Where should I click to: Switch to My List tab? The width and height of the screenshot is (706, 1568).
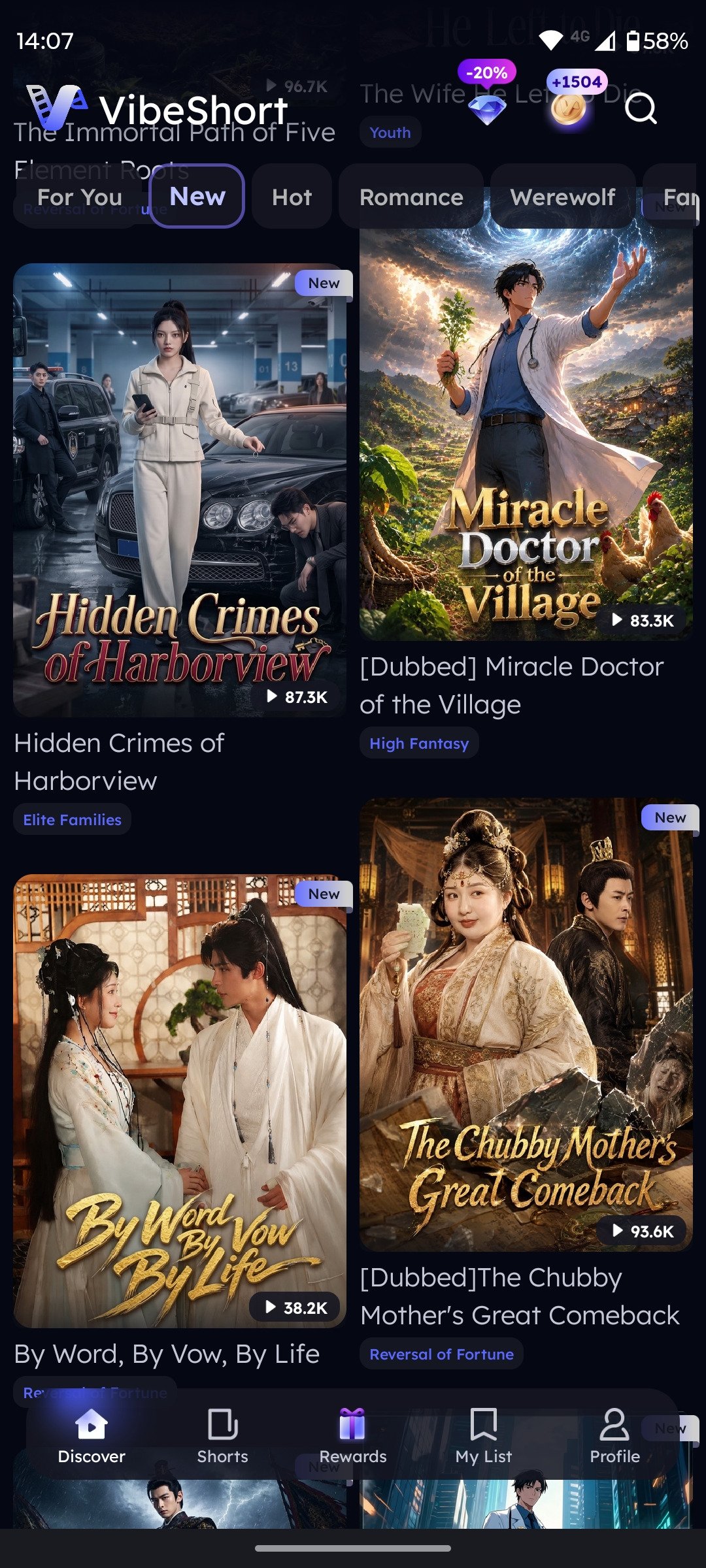point(484,1435)
